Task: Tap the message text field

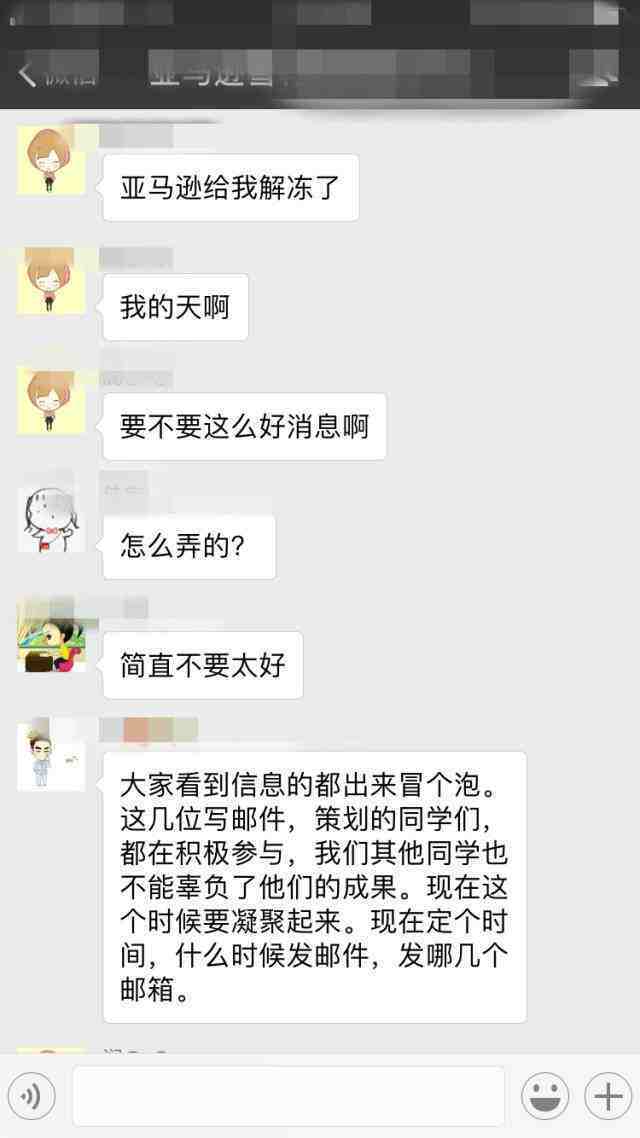Action: click(x=288, y=1096)
